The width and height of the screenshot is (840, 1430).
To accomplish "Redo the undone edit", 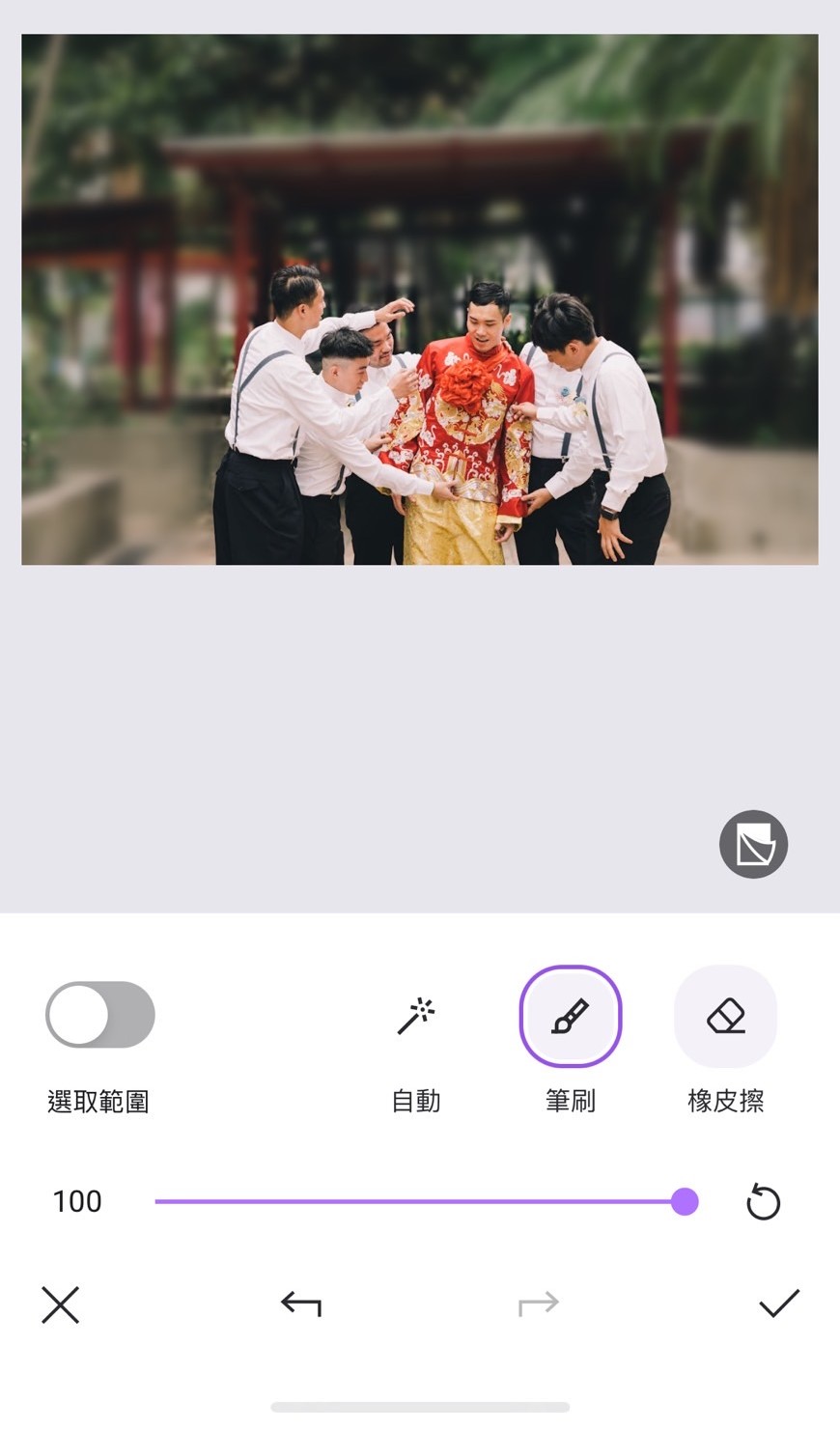I will tap(538, 1304).
